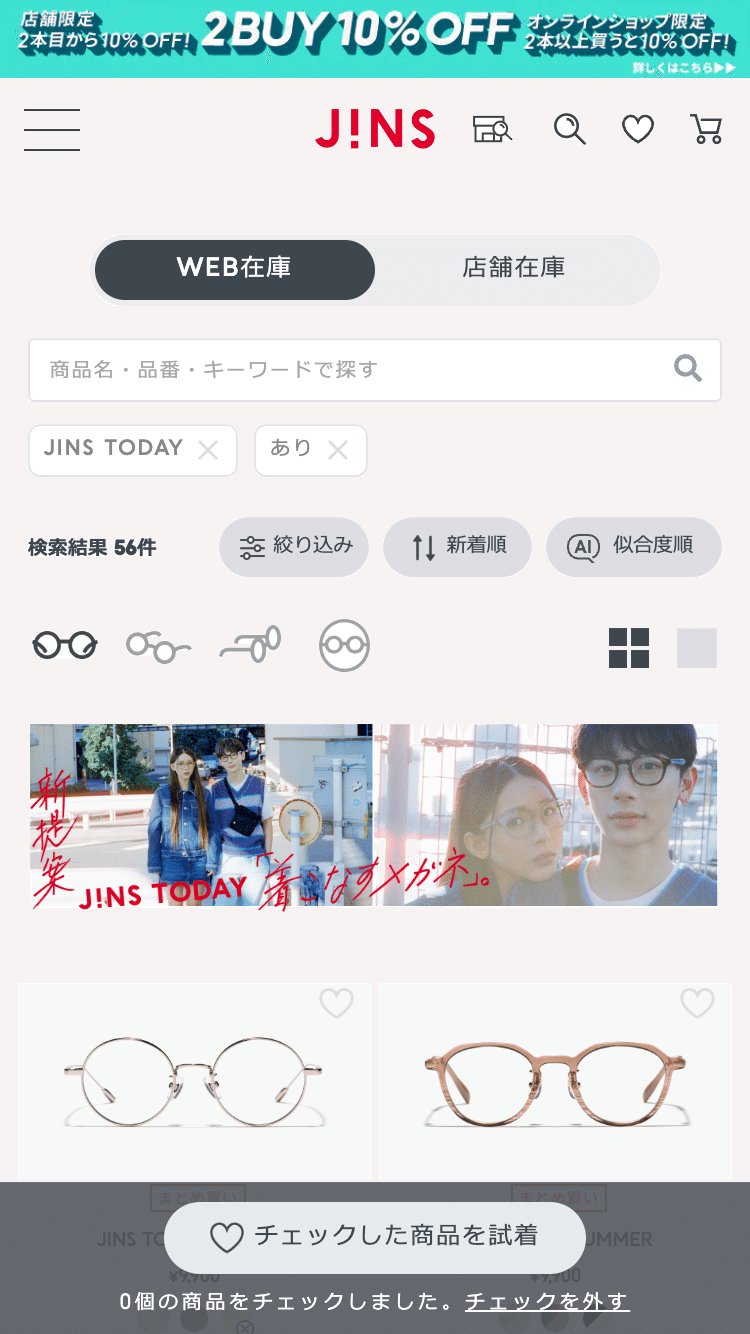750x1334 pixels.
Task: Tap チェックした商品を試着 button
Action: click(x=374, y=1237)
